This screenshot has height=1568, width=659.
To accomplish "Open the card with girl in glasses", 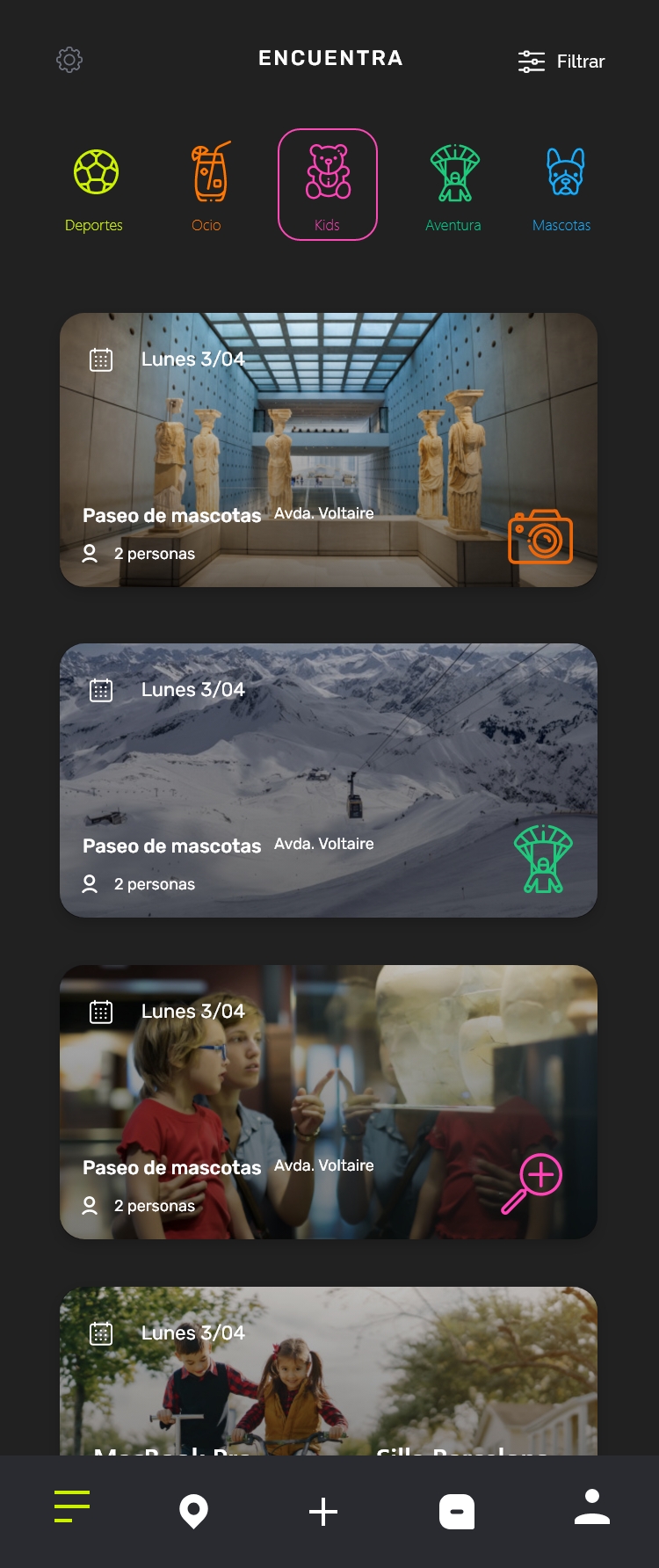I will click(328, 1101).
